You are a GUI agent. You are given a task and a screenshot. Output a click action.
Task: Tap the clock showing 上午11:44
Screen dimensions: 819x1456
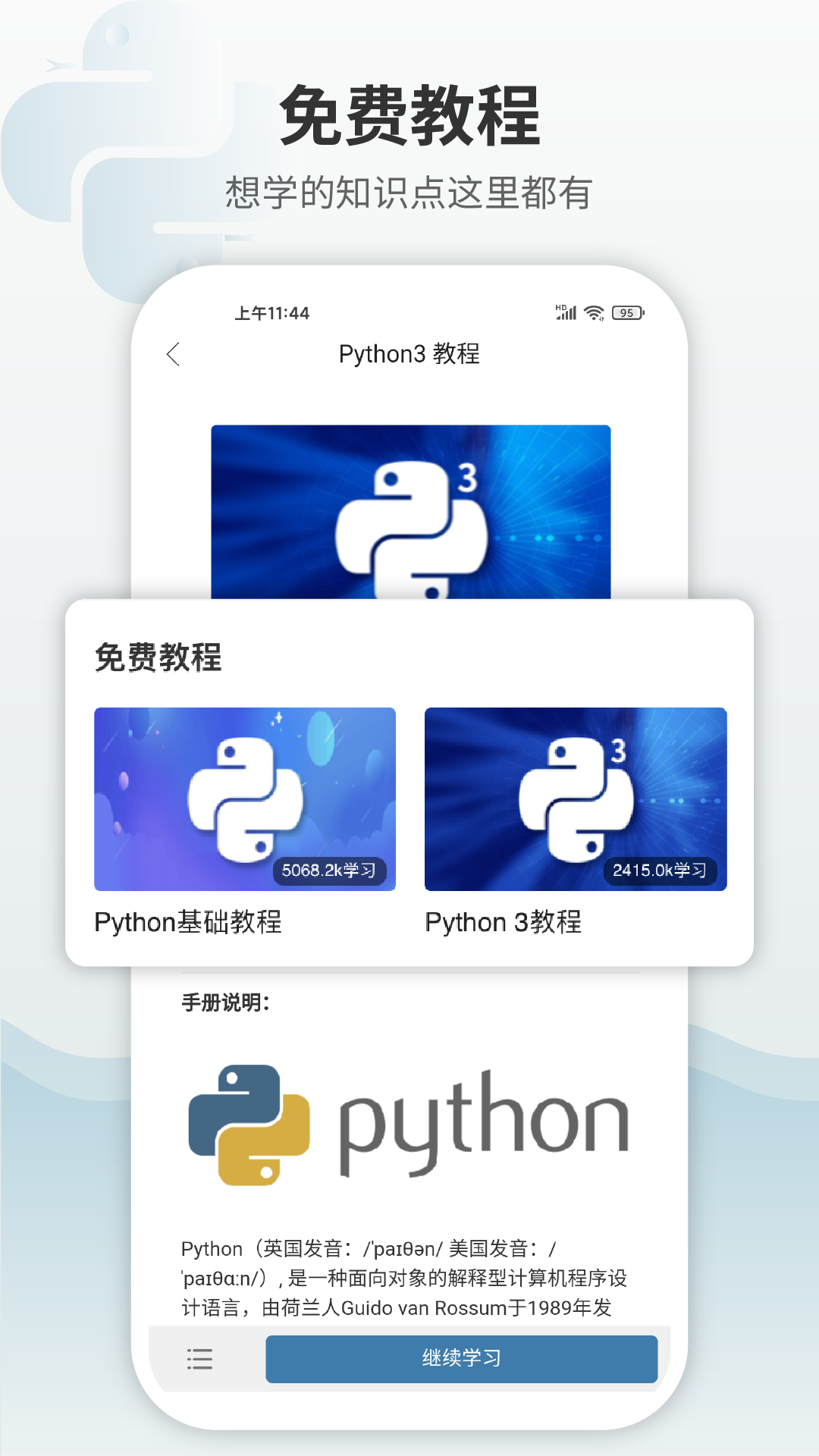click(x=274, y=312)
